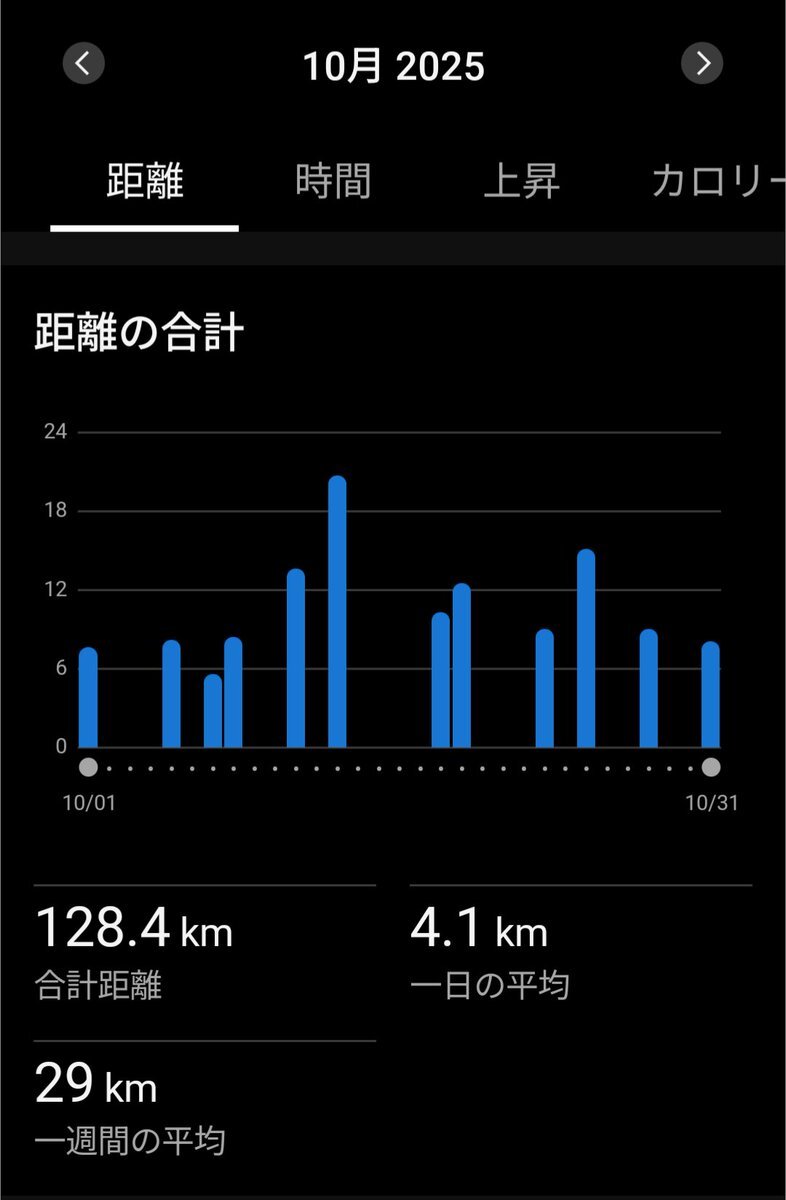Screen dimensions: 786x1200
Task: Select the 上昇 tab
Action: 521,183
